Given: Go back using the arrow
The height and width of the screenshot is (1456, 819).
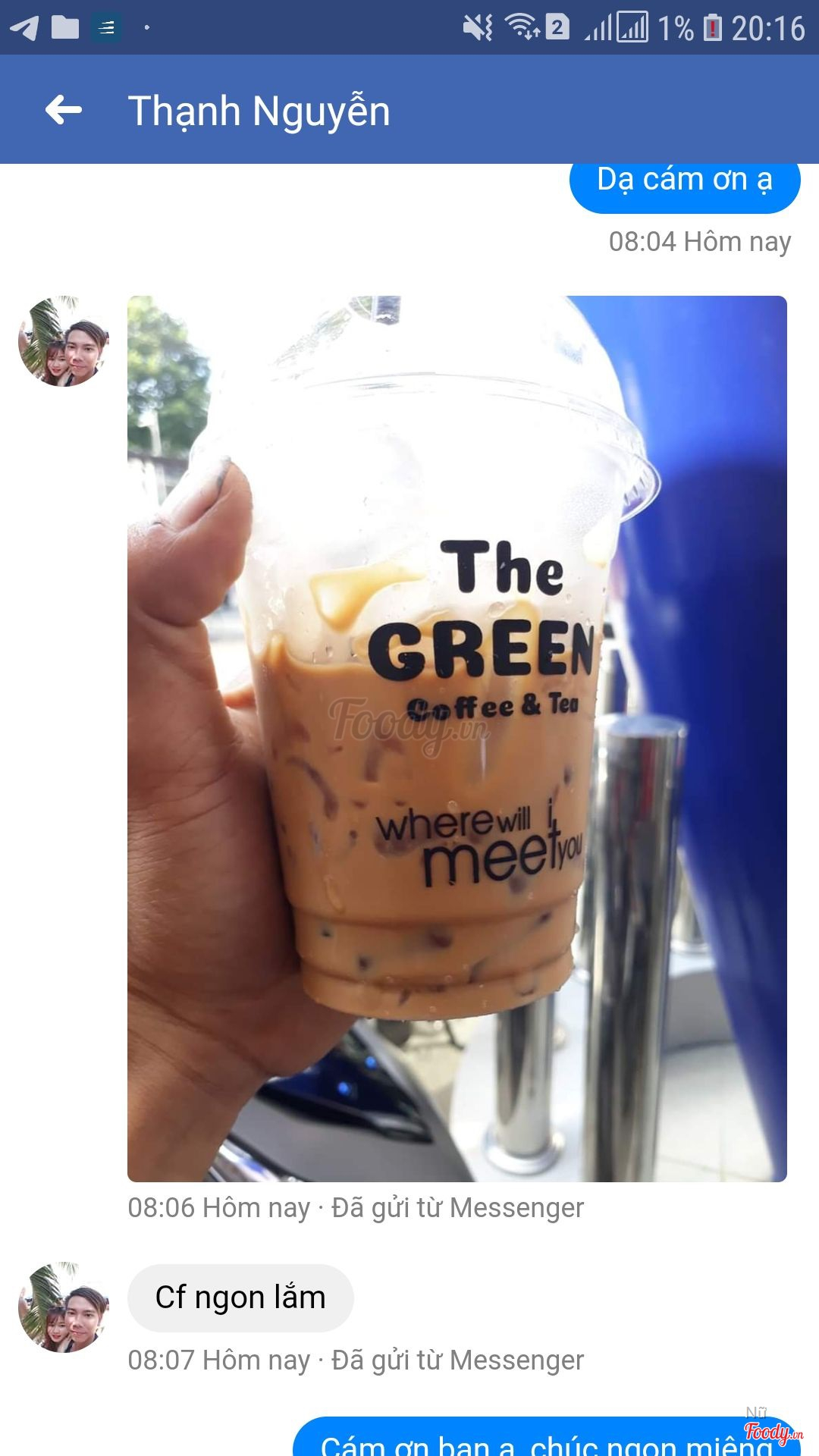Looking at the screenshot, I should point(64,111).
